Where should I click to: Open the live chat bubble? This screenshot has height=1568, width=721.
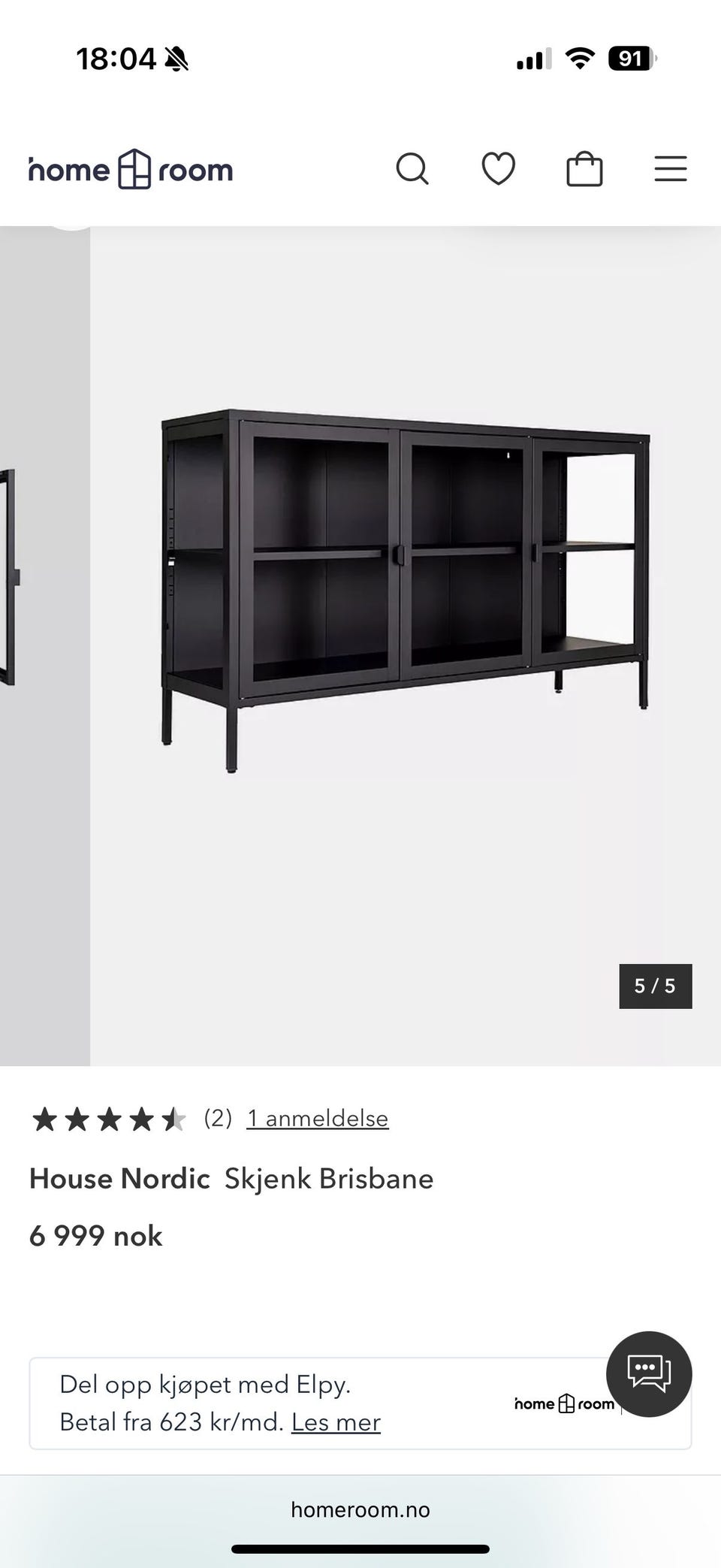649,1374
